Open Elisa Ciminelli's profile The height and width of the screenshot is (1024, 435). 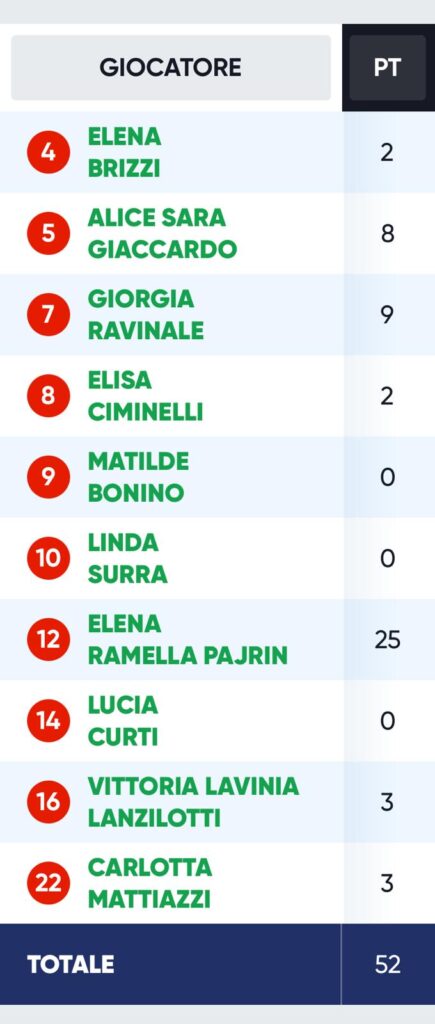145,396
